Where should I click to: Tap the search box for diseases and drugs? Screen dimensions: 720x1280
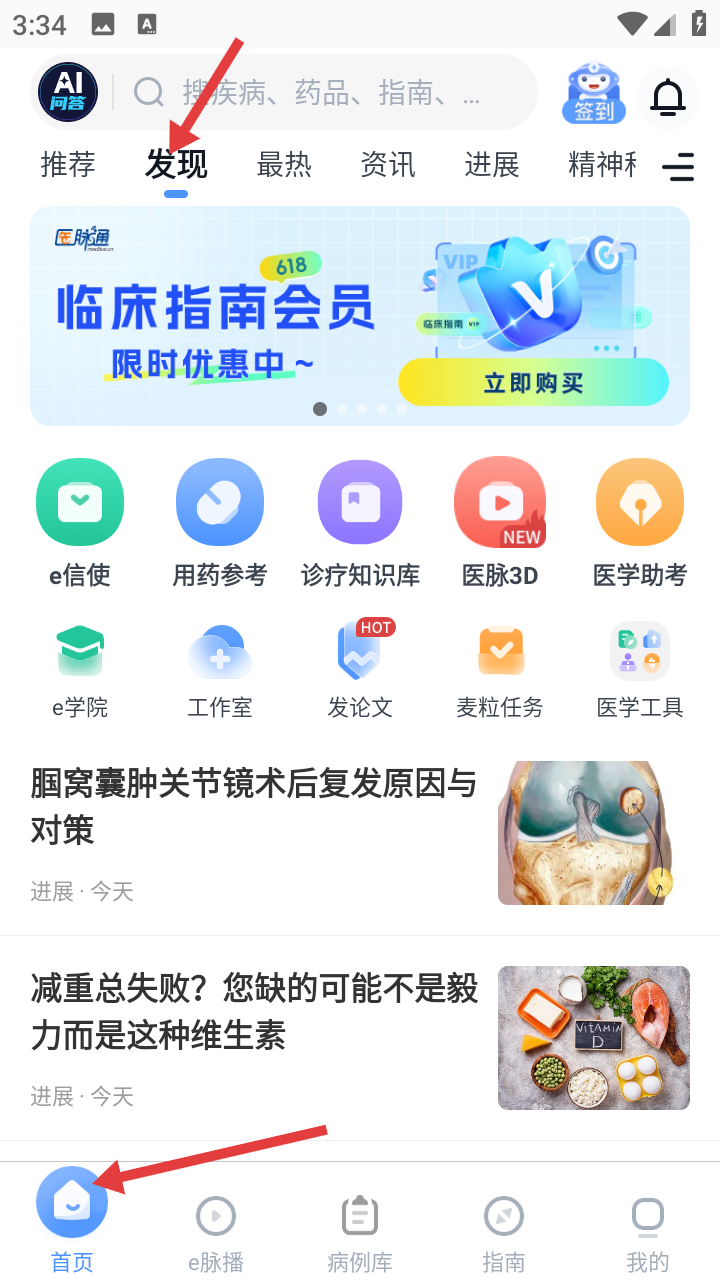coord(330,93)
